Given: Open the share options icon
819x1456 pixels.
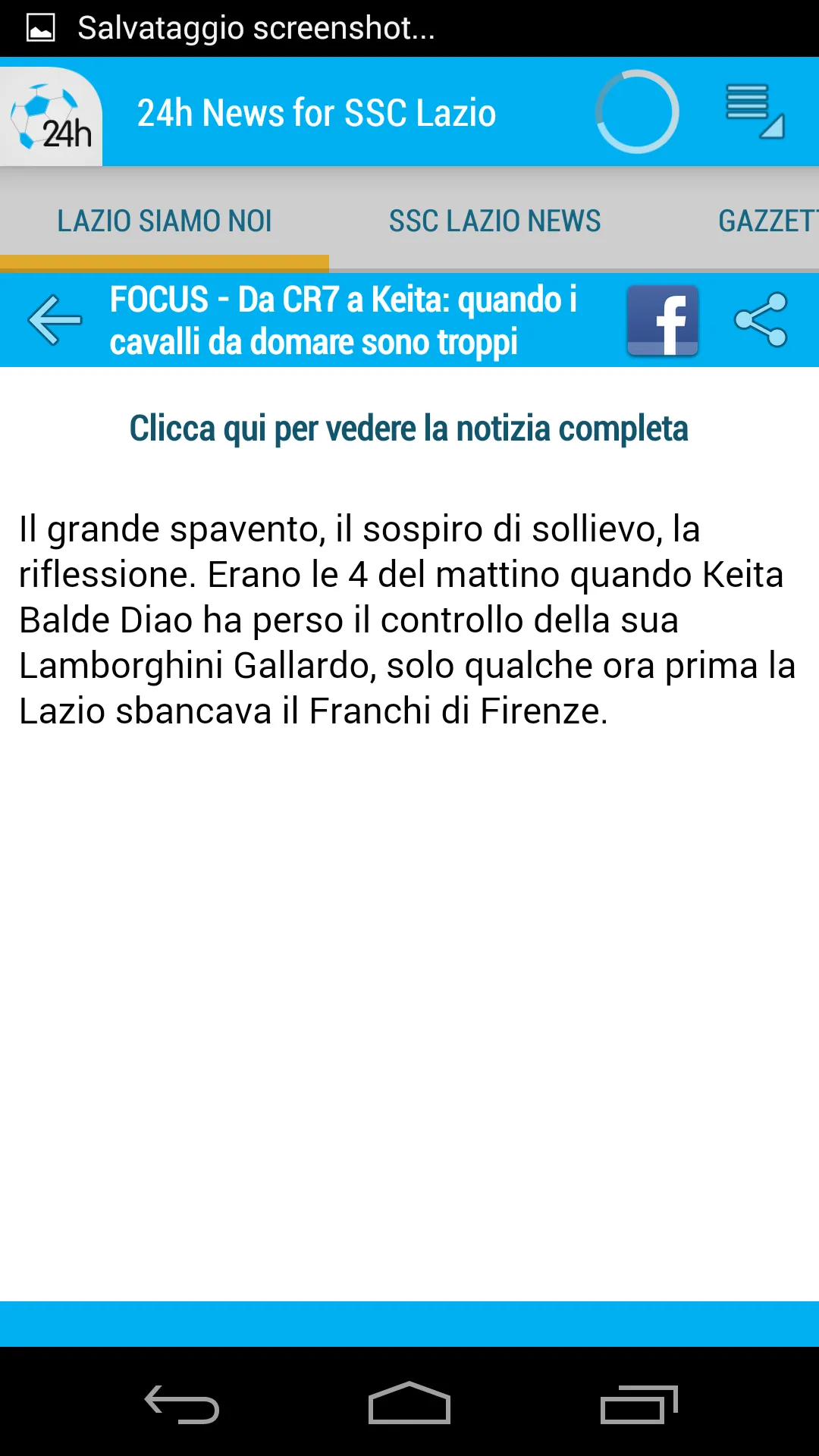Looking at the screenshot, I should click(761, 320).
